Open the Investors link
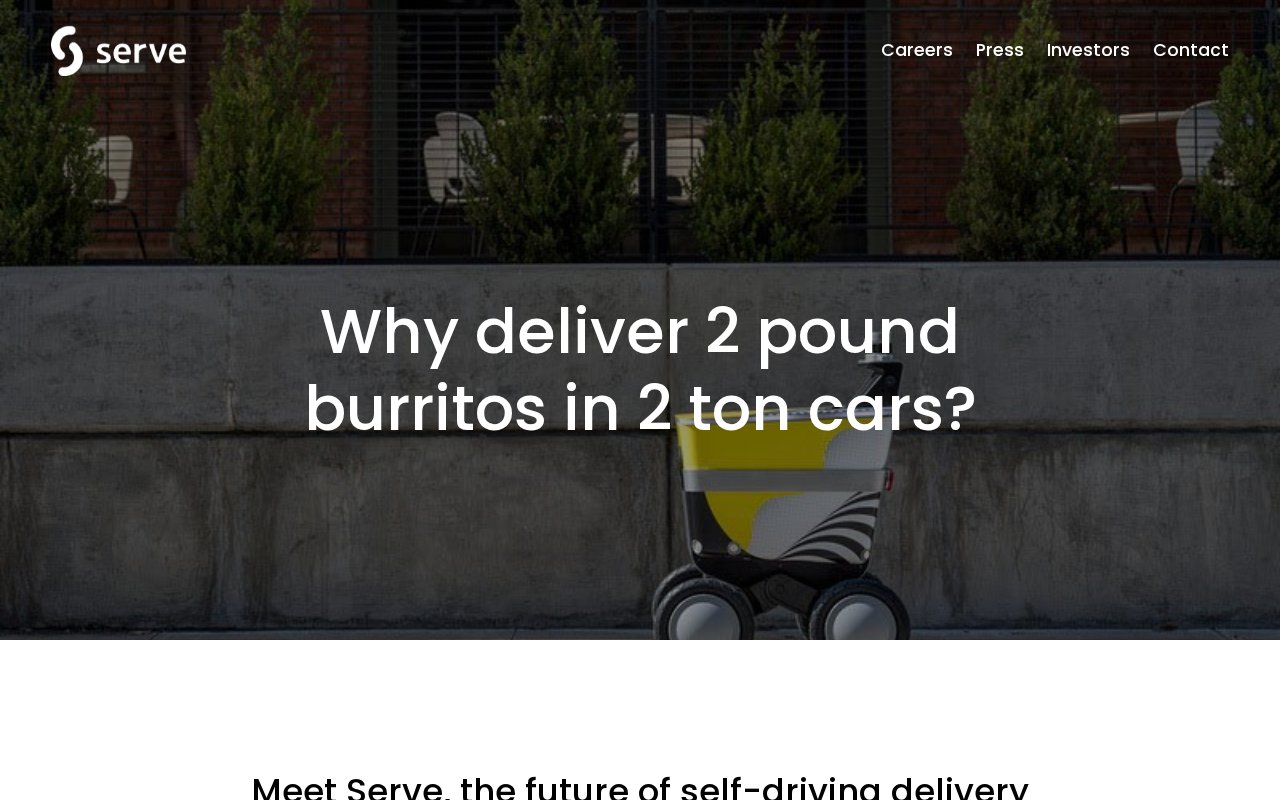1280x800 pixels. pyautogui.click(x=1087, y=50)
